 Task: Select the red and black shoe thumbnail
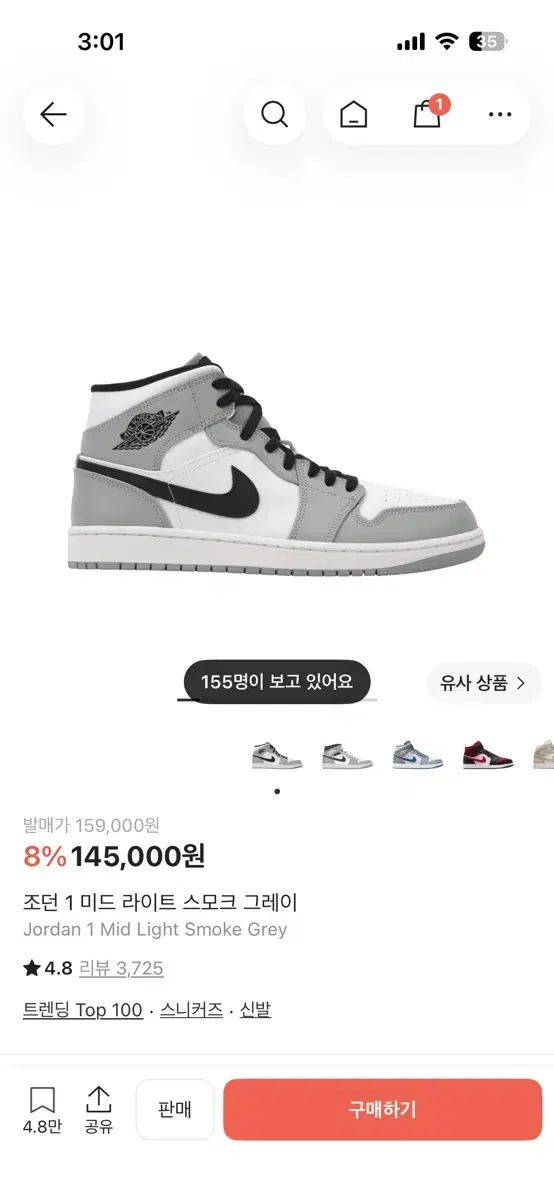tap(488, 754)
